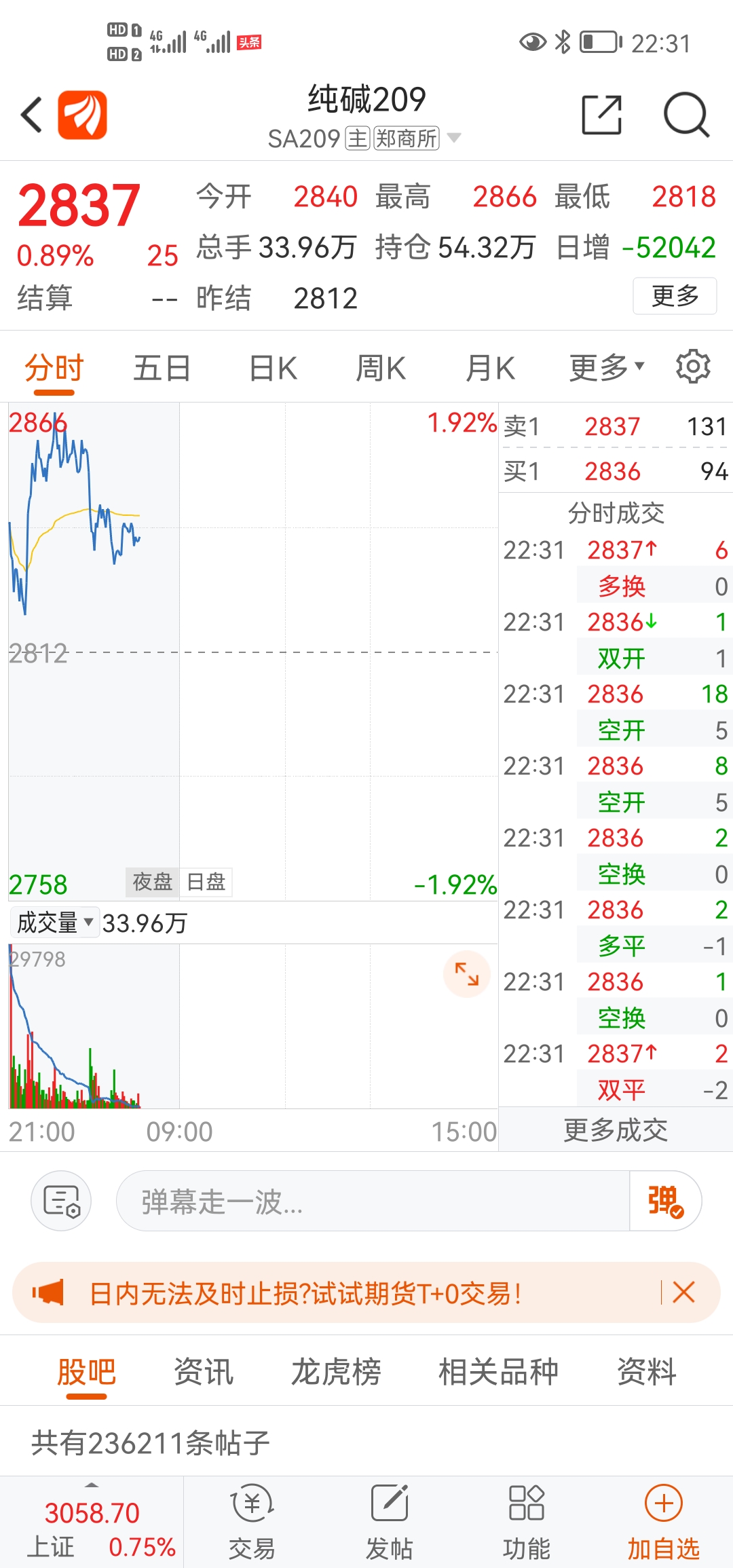733x1568 pixels.
Task: Select the 日盘 session toggle
Action: (206, 882)
